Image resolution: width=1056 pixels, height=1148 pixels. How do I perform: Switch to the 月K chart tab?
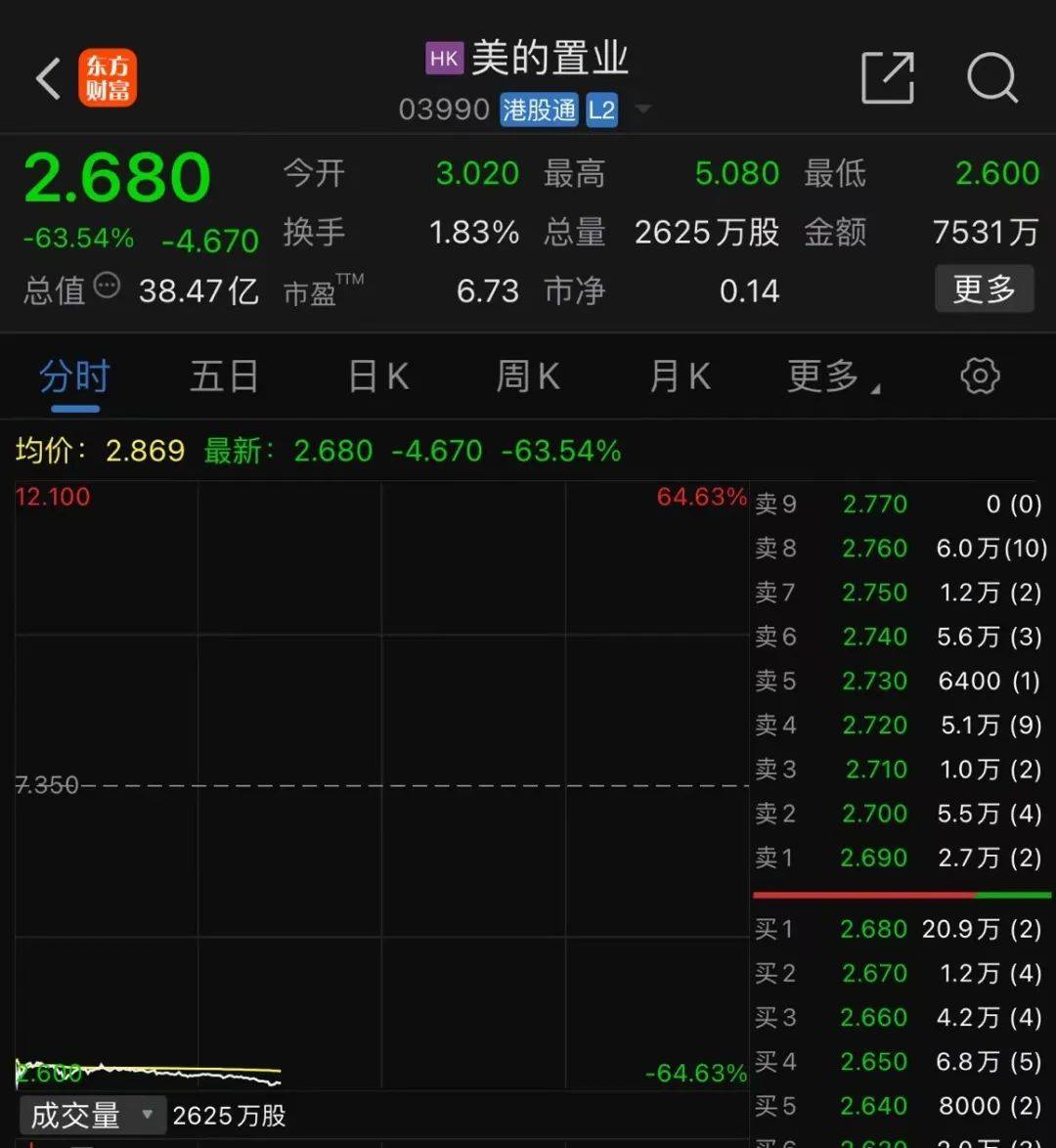[x=681, y=377]
